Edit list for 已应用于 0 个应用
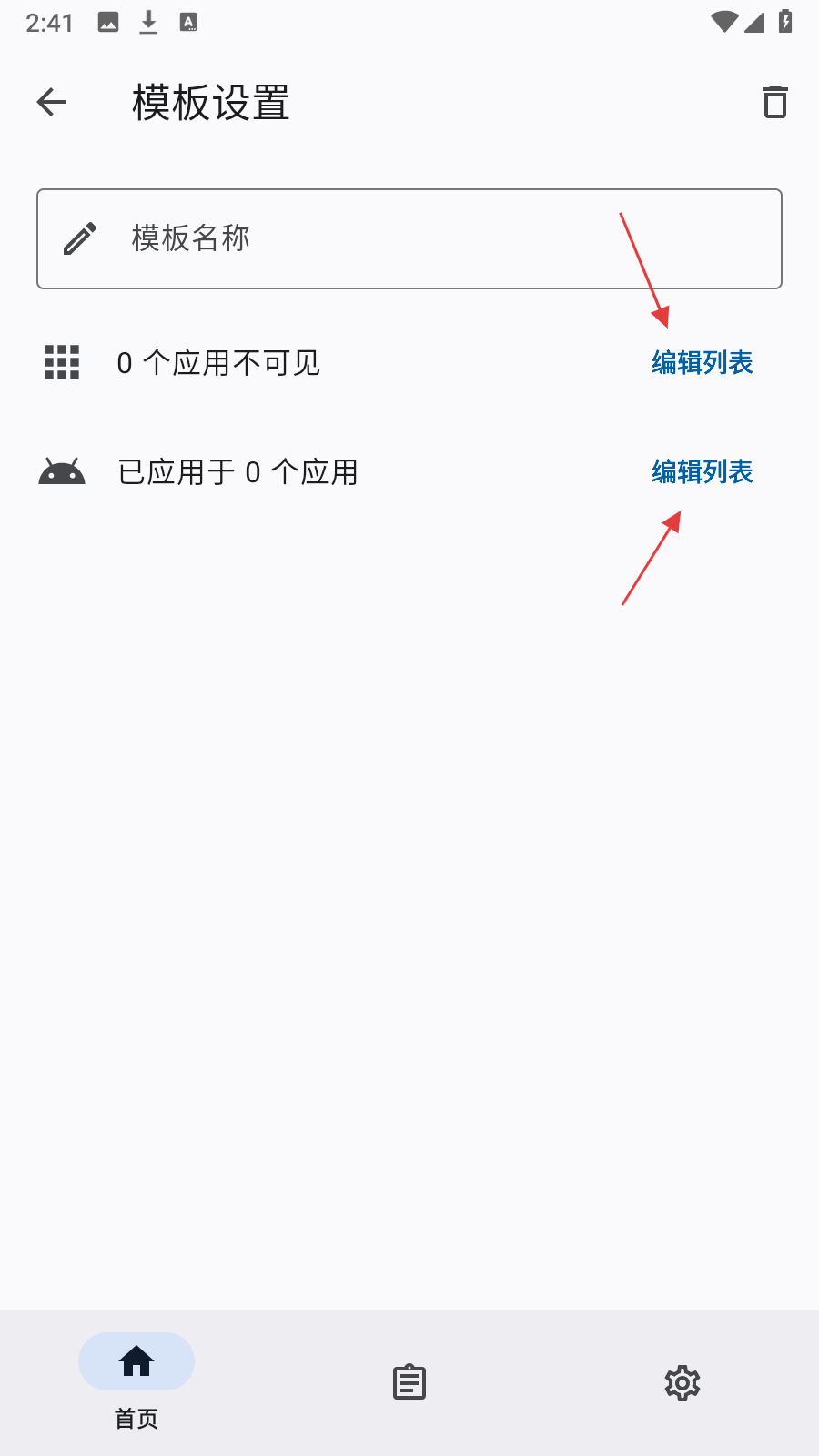The image size is (819, 1456). (702, 472)
